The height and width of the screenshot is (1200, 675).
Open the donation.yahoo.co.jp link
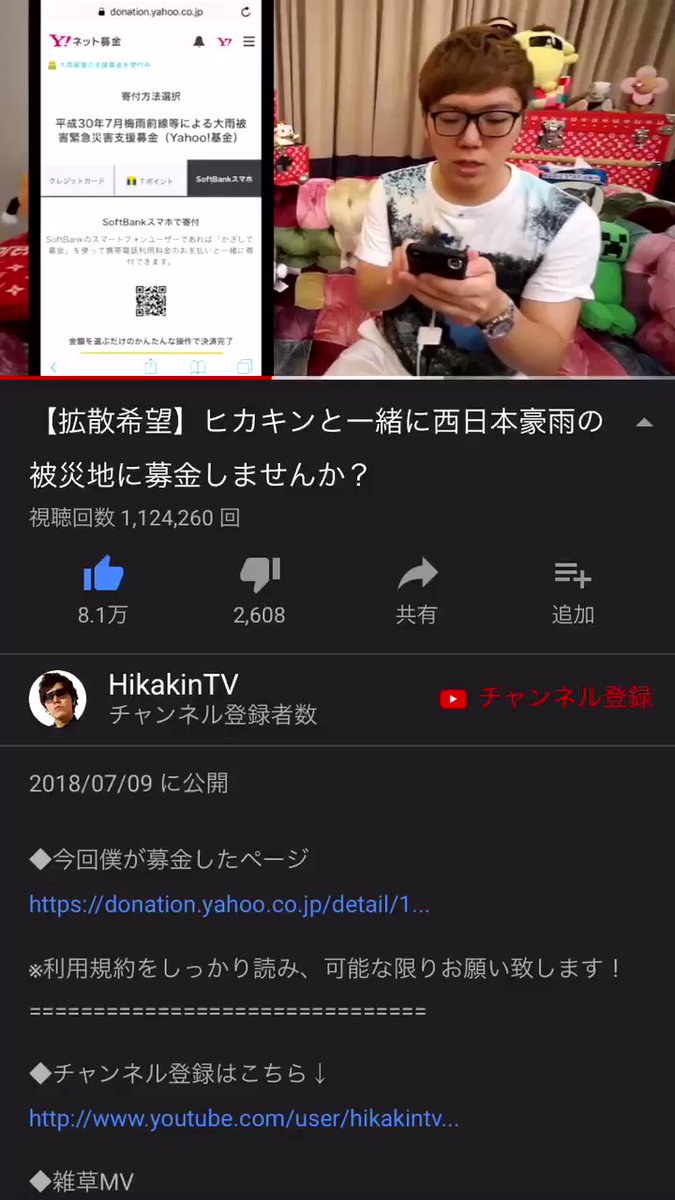[229, 905]
